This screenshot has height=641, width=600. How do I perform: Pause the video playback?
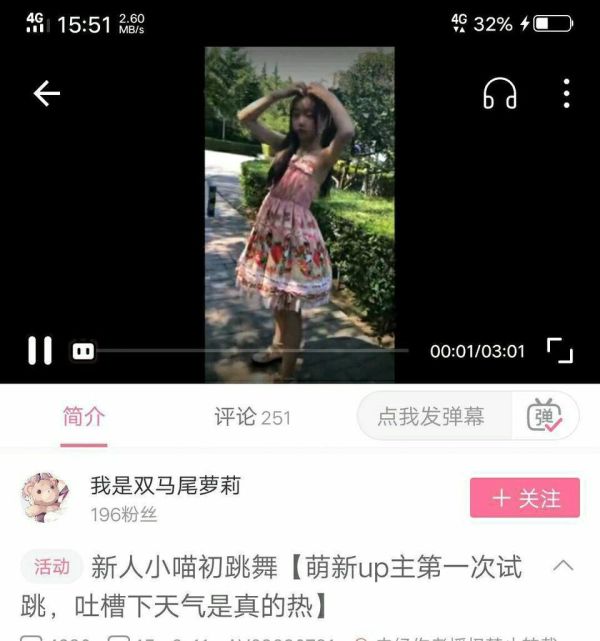coord(40,350)
